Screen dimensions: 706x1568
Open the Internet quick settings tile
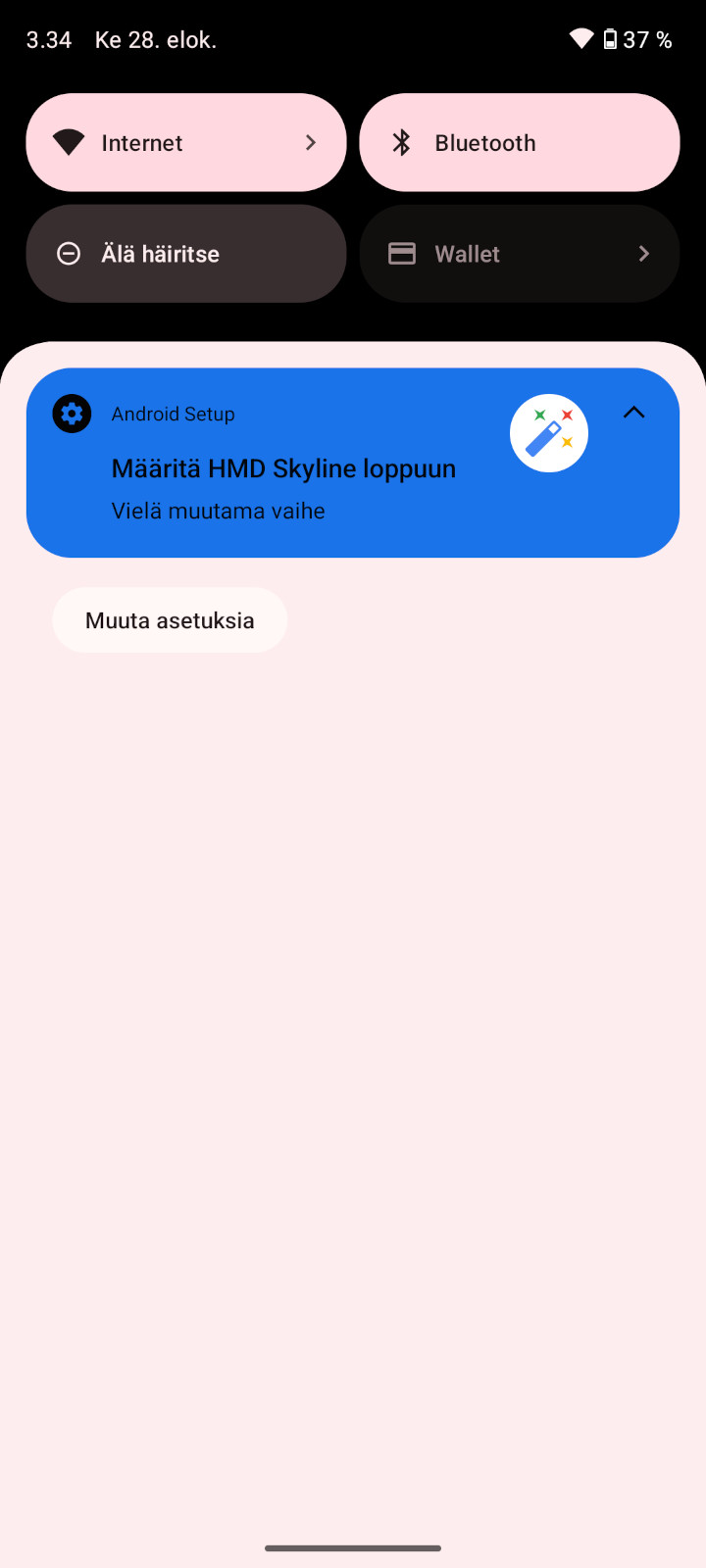[x=186, y=143]
